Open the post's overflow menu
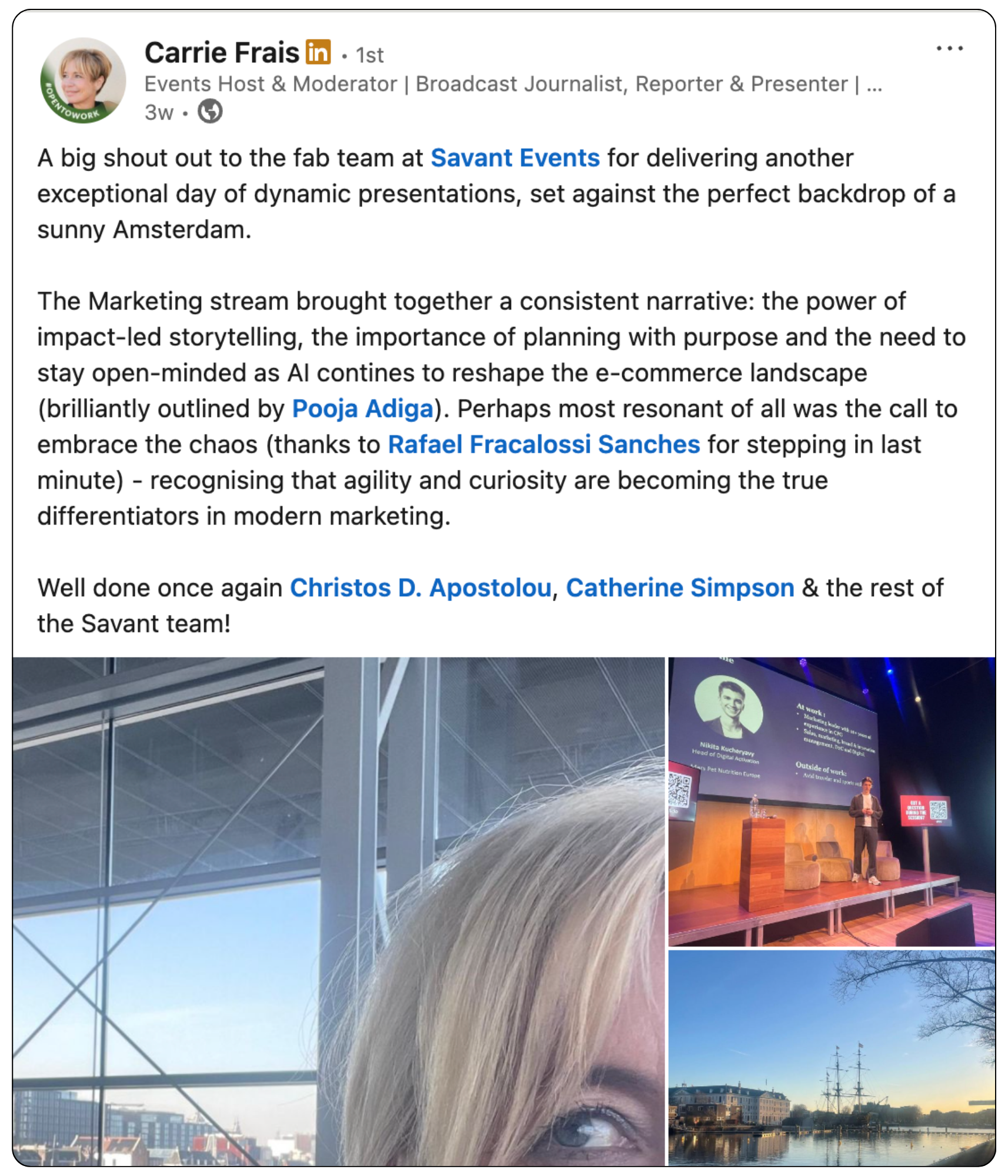This screenshot has height=1176, width=1008. coord(949,49)
